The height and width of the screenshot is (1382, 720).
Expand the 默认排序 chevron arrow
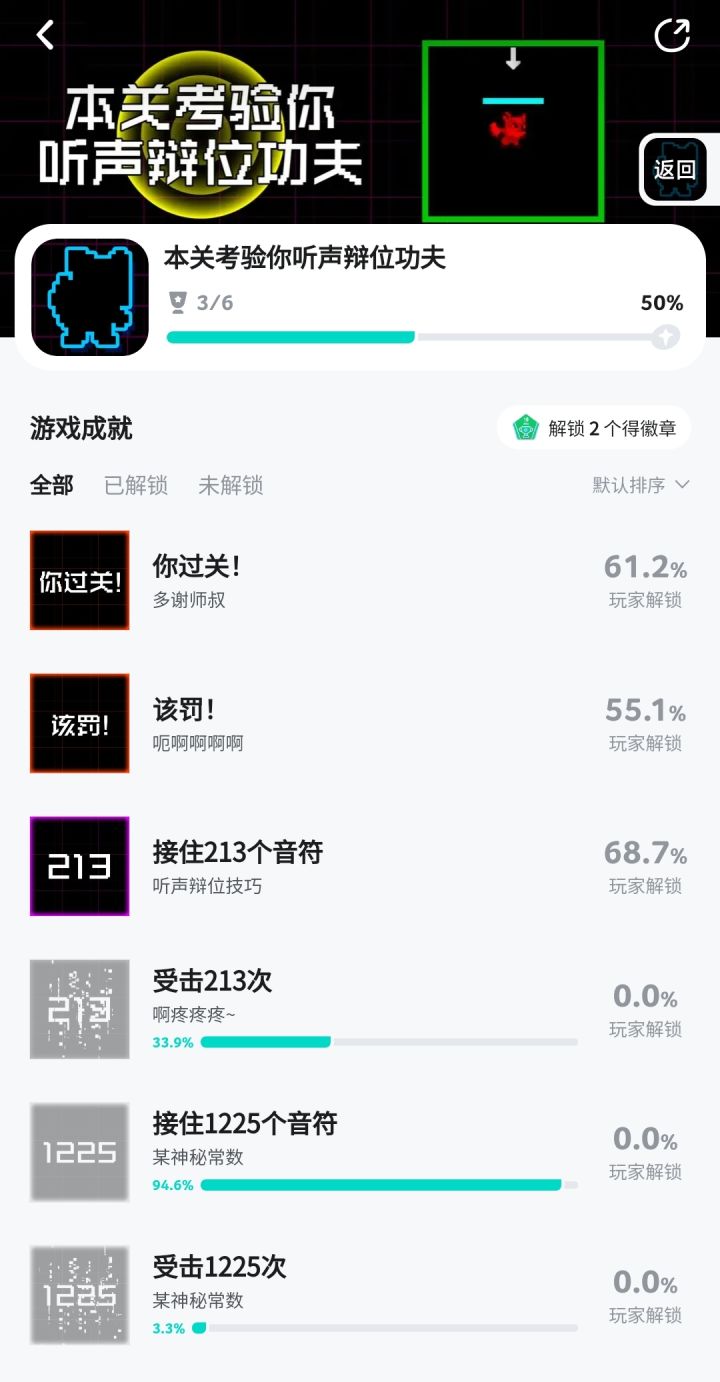click(682, 484)
